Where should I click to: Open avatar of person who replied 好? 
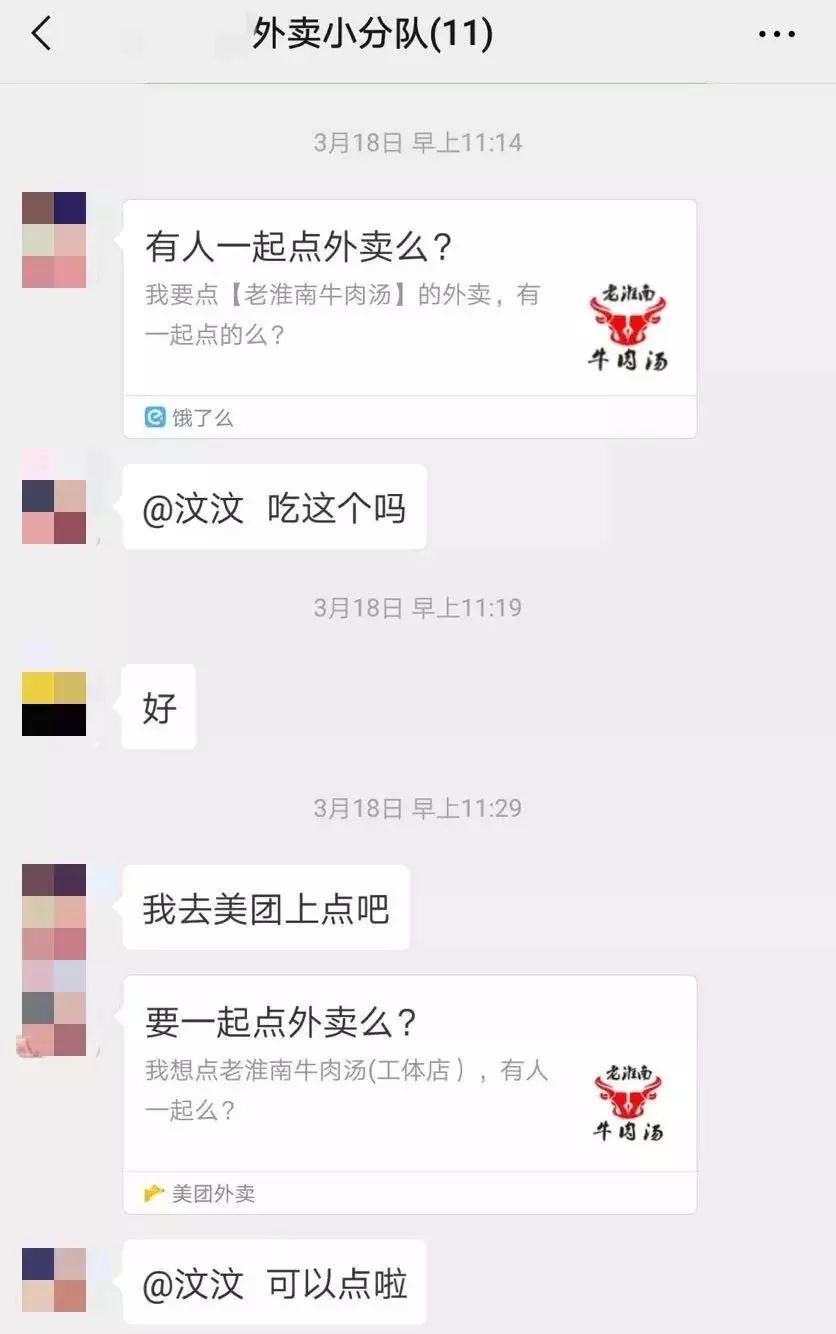click(x=54, y=704)
